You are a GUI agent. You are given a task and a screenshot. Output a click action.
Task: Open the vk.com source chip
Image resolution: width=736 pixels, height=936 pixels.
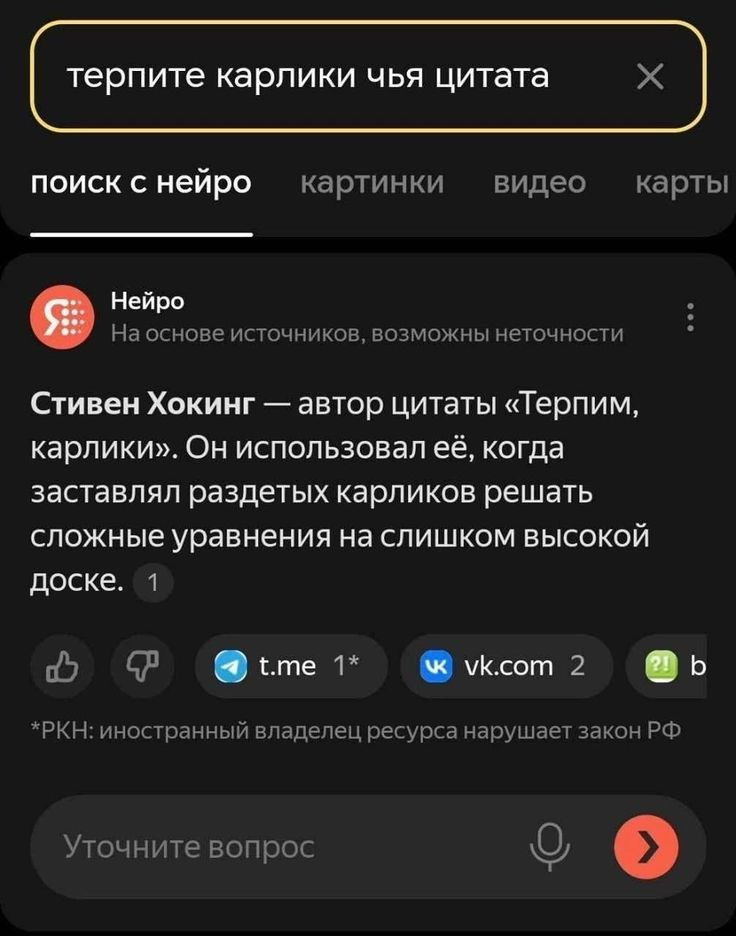click(505, 666)
